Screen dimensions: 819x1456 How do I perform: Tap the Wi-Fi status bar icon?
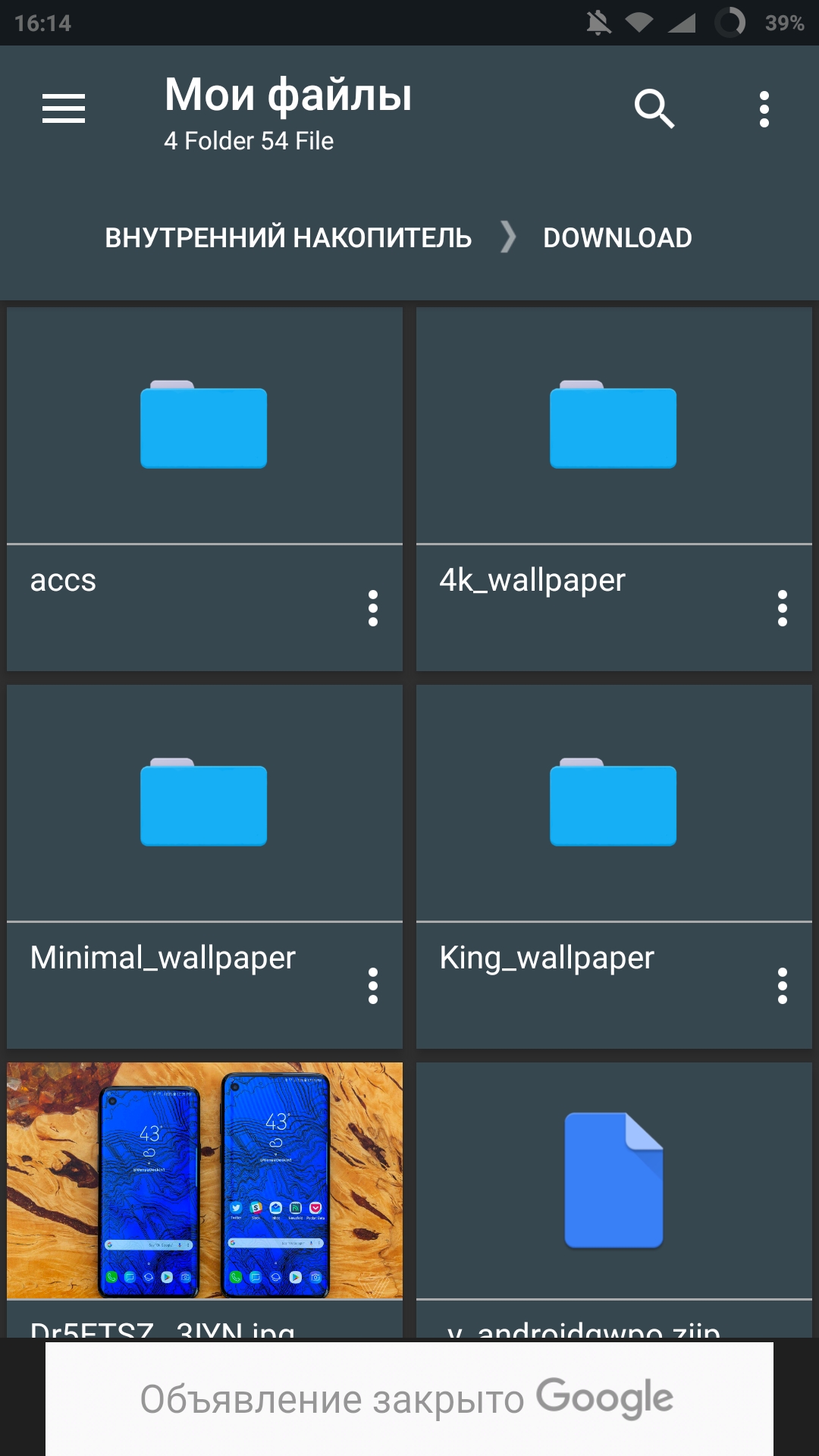click(639, 22)
